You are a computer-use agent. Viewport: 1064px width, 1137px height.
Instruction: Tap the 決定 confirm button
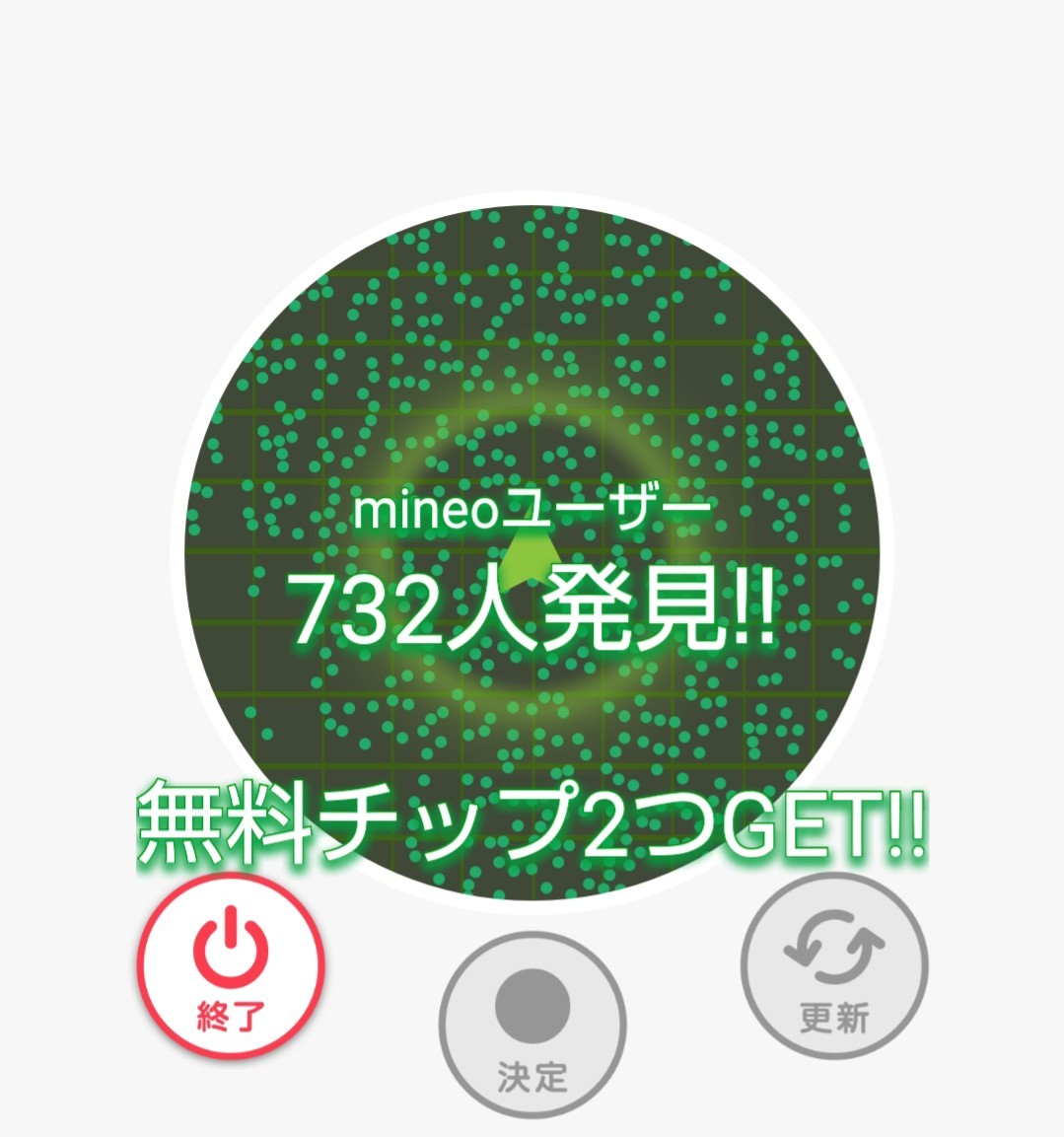click(x=532, y=1026)
